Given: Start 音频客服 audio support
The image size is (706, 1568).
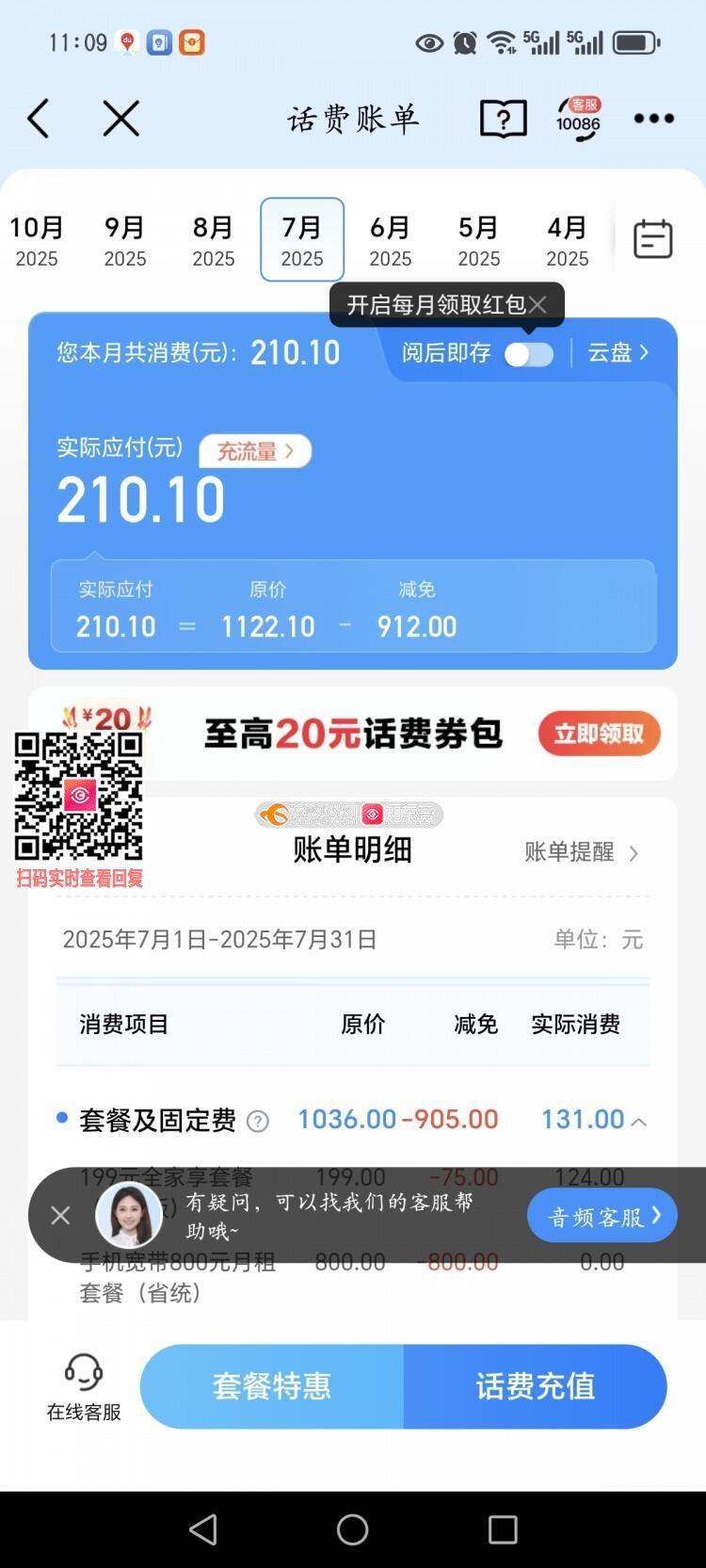Looking at the screenshot, I should (602, 1216).
